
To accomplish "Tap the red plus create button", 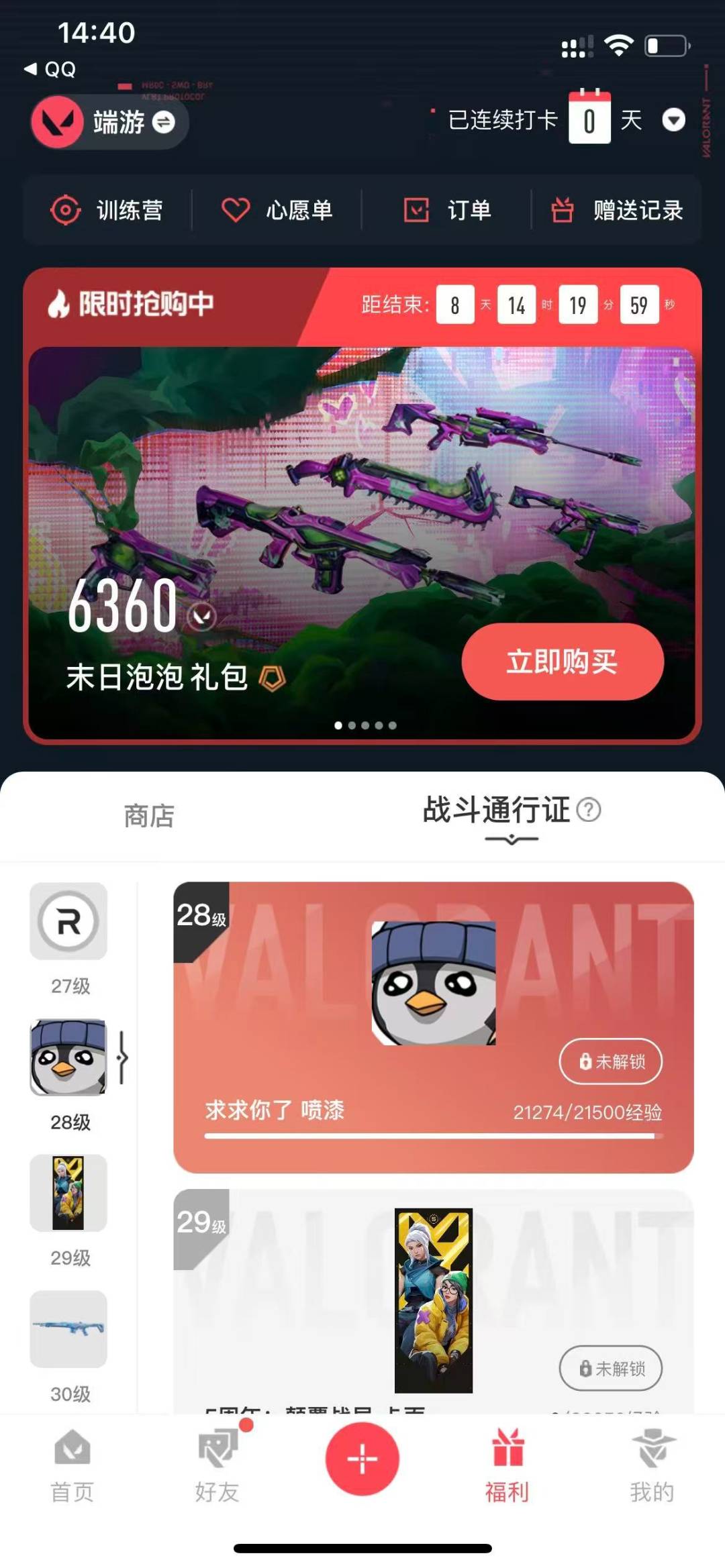I will click(362, 1459).
